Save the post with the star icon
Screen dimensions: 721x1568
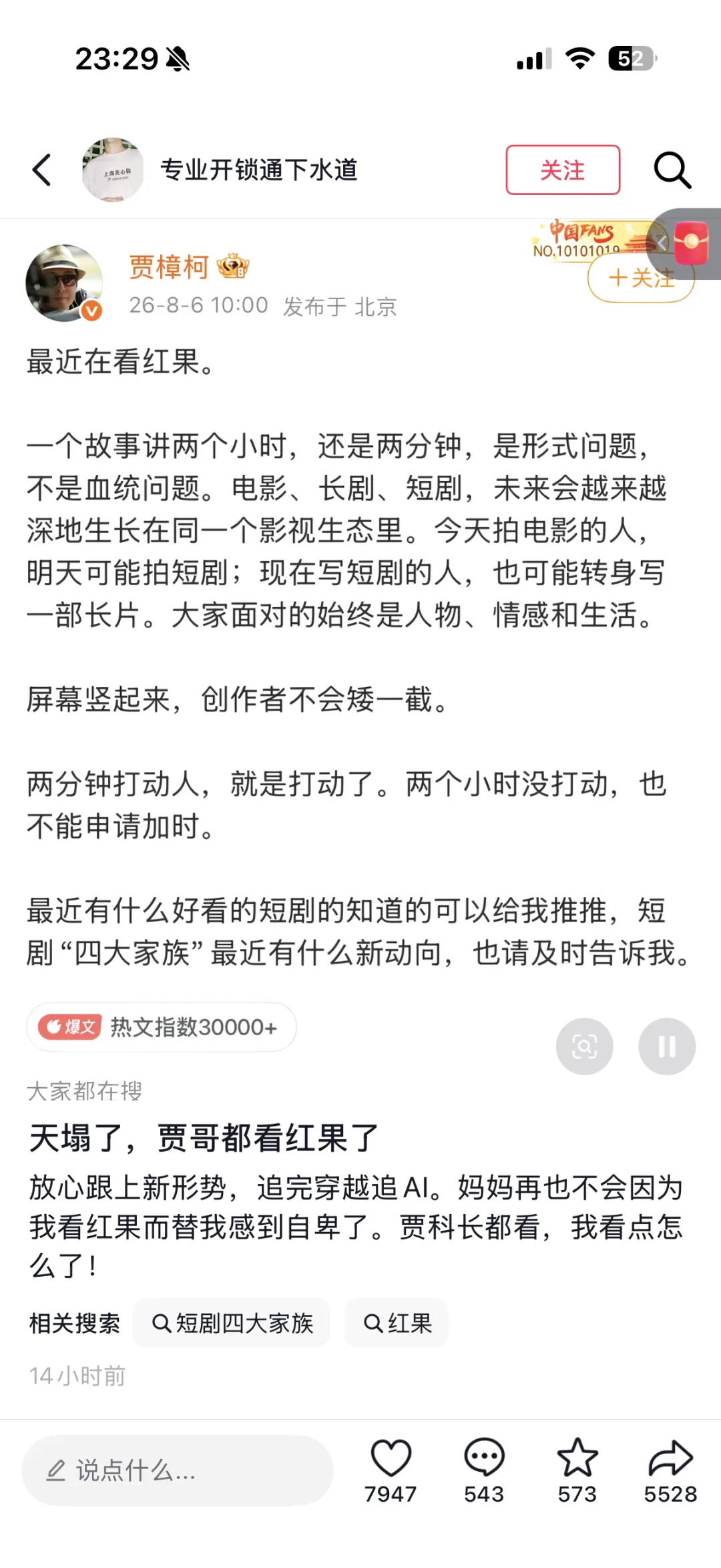577,1471
